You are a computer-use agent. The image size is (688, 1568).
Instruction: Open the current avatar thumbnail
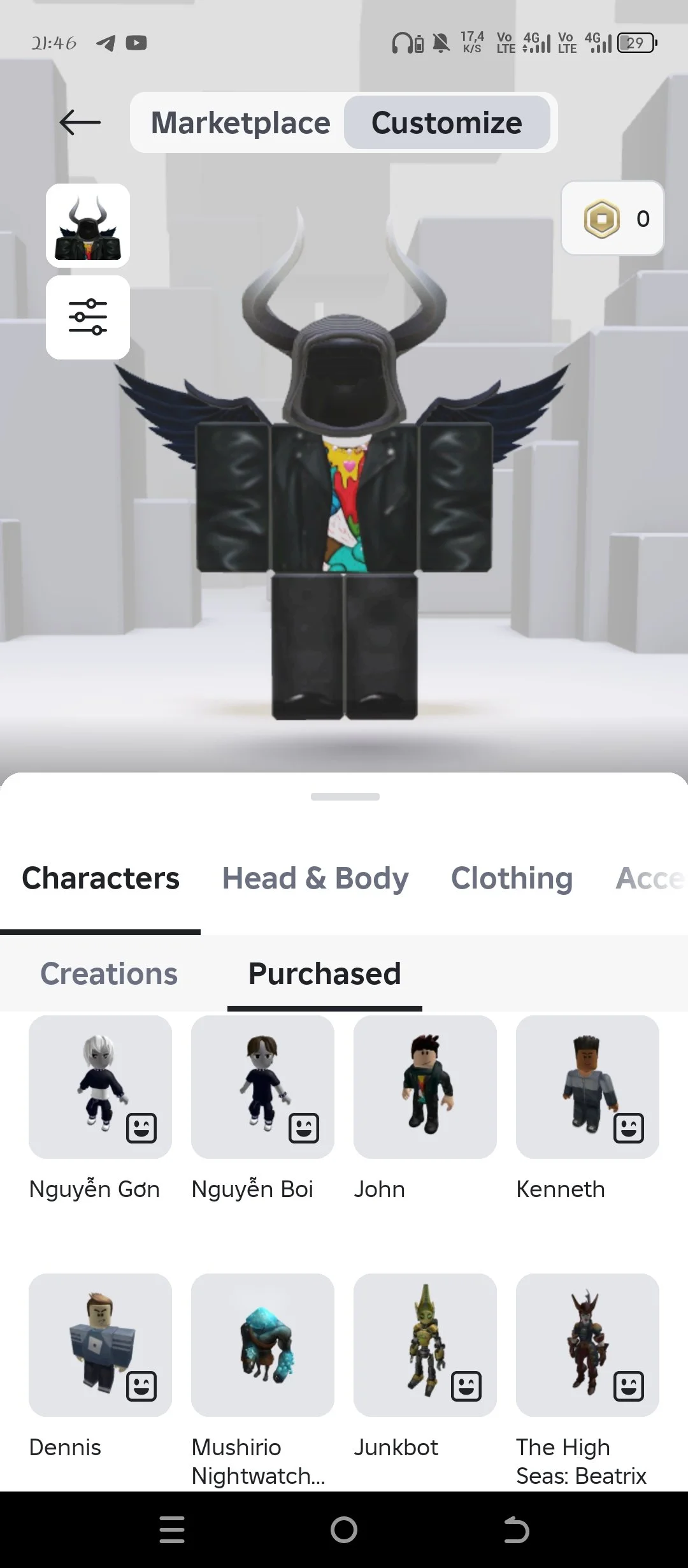pos(88,225)
